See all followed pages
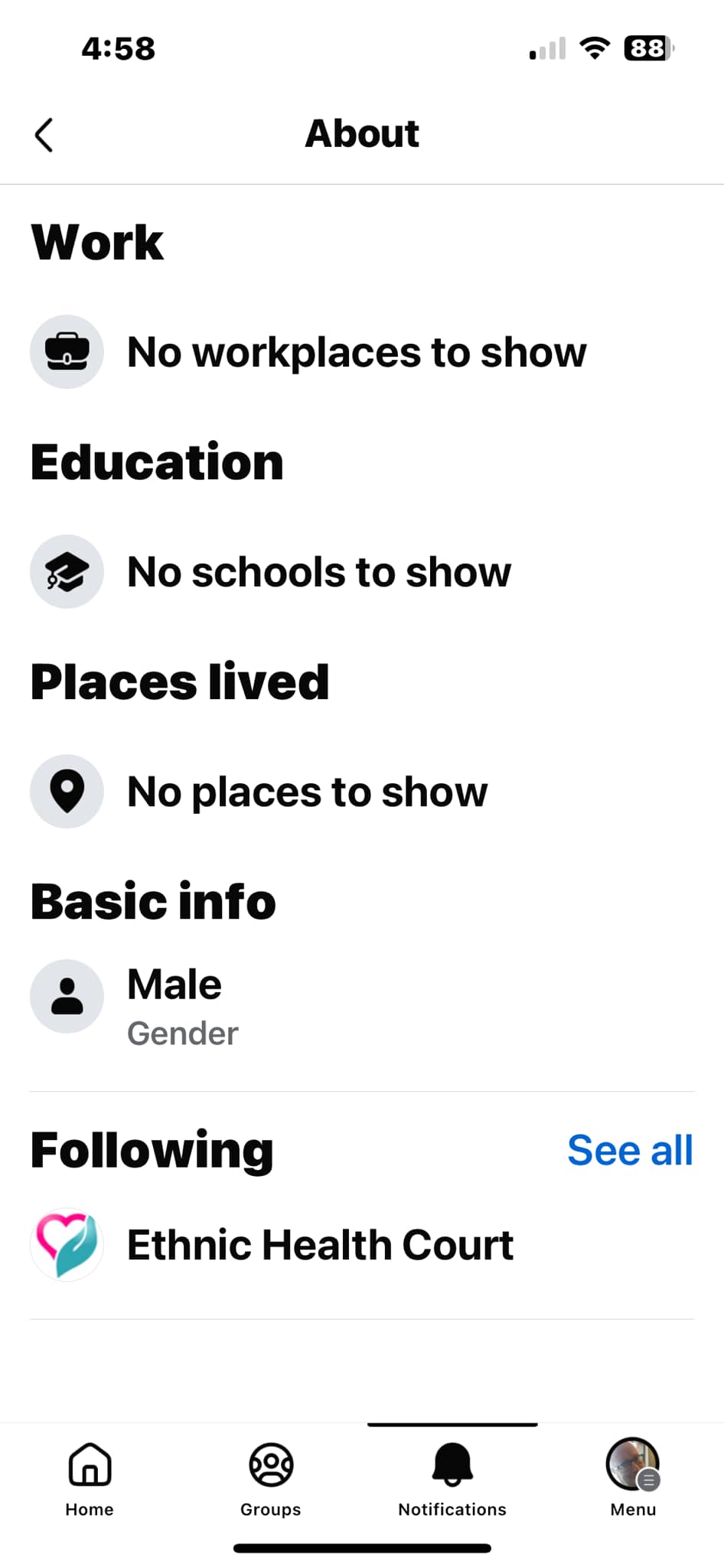 click(x=629, y=1150)
